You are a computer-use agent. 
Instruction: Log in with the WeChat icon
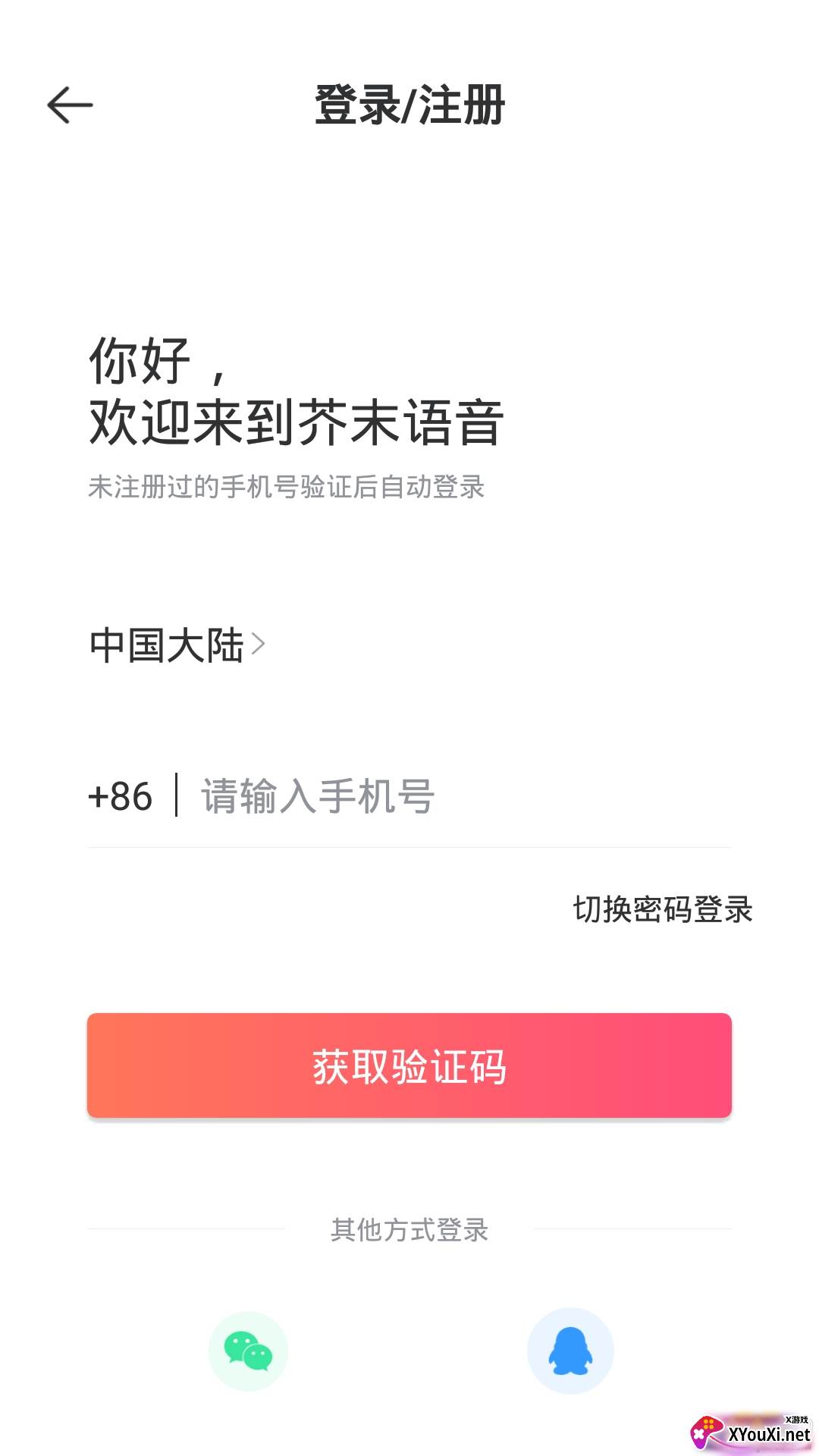click(249, 1351)
